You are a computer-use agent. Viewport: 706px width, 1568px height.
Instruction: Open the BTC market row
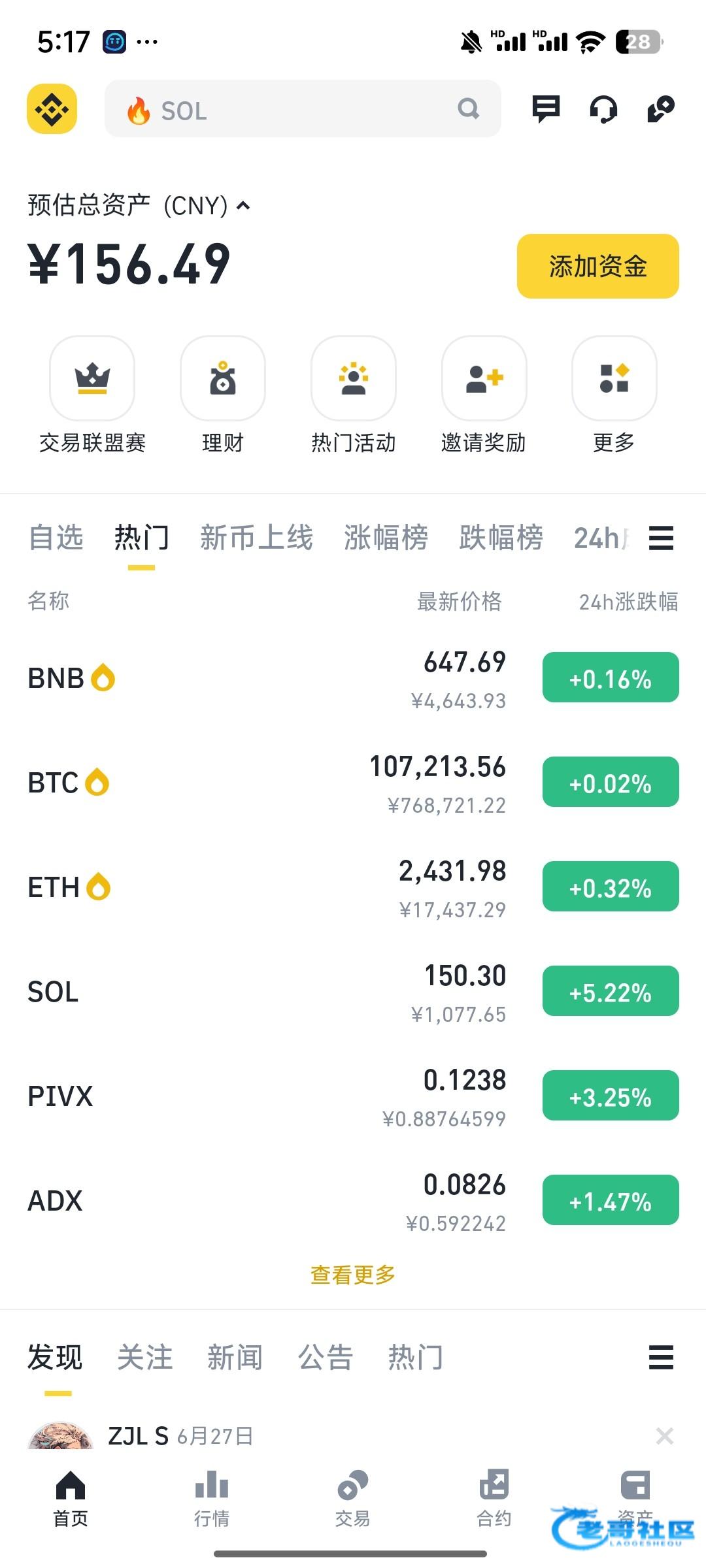click(x=353, y=783)
